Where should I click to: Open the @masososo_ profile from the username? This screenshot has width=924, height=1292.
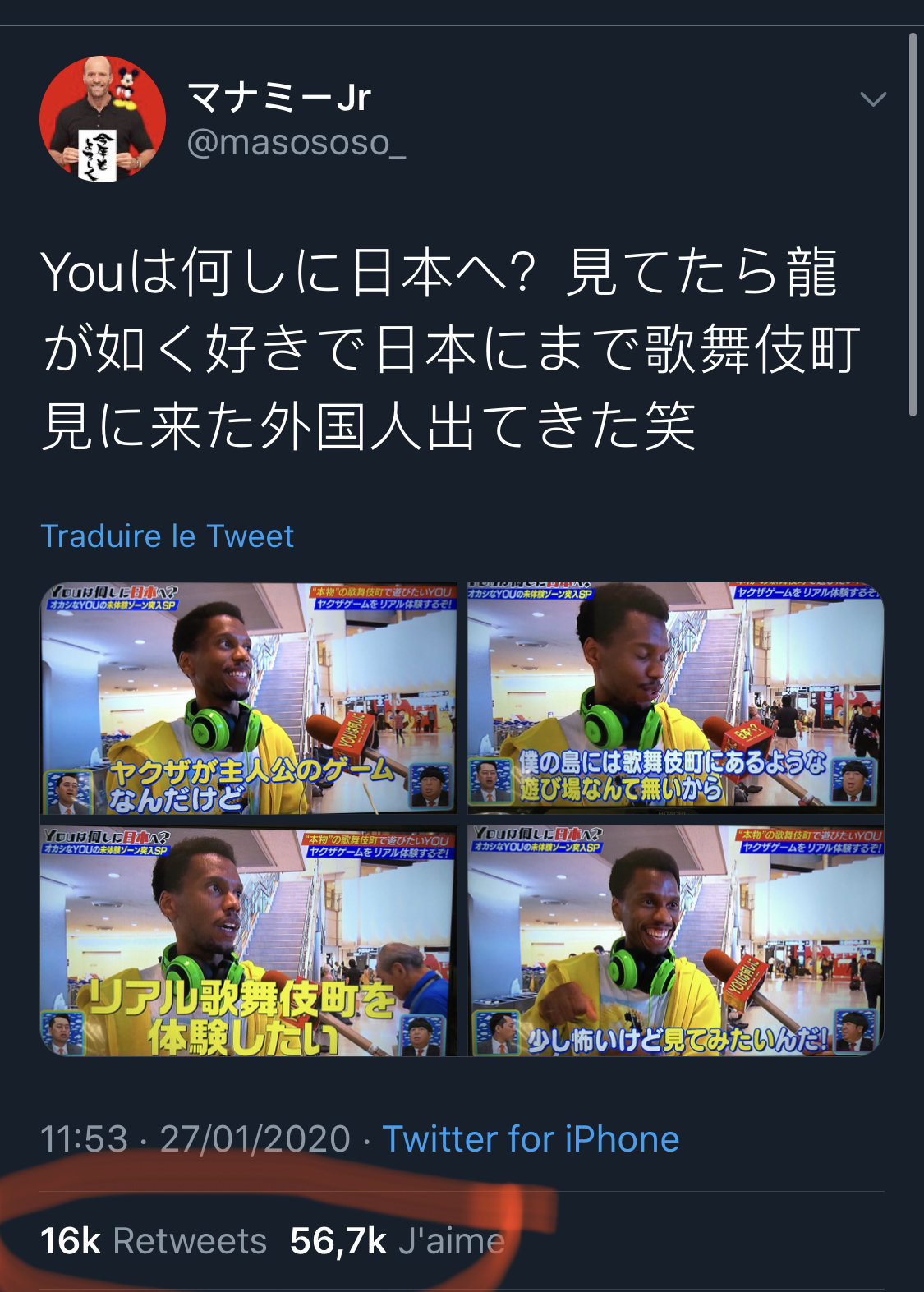(x=297, y=143)
